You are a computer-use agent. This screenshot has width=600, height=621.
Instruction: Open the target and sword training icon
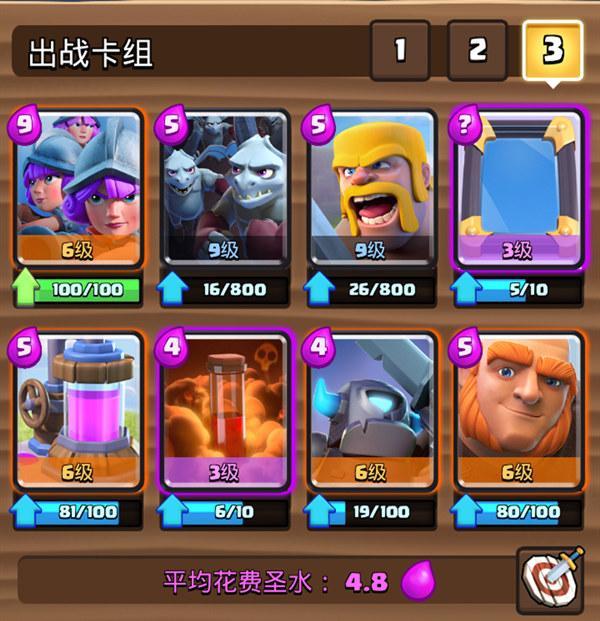coord(549,579)
